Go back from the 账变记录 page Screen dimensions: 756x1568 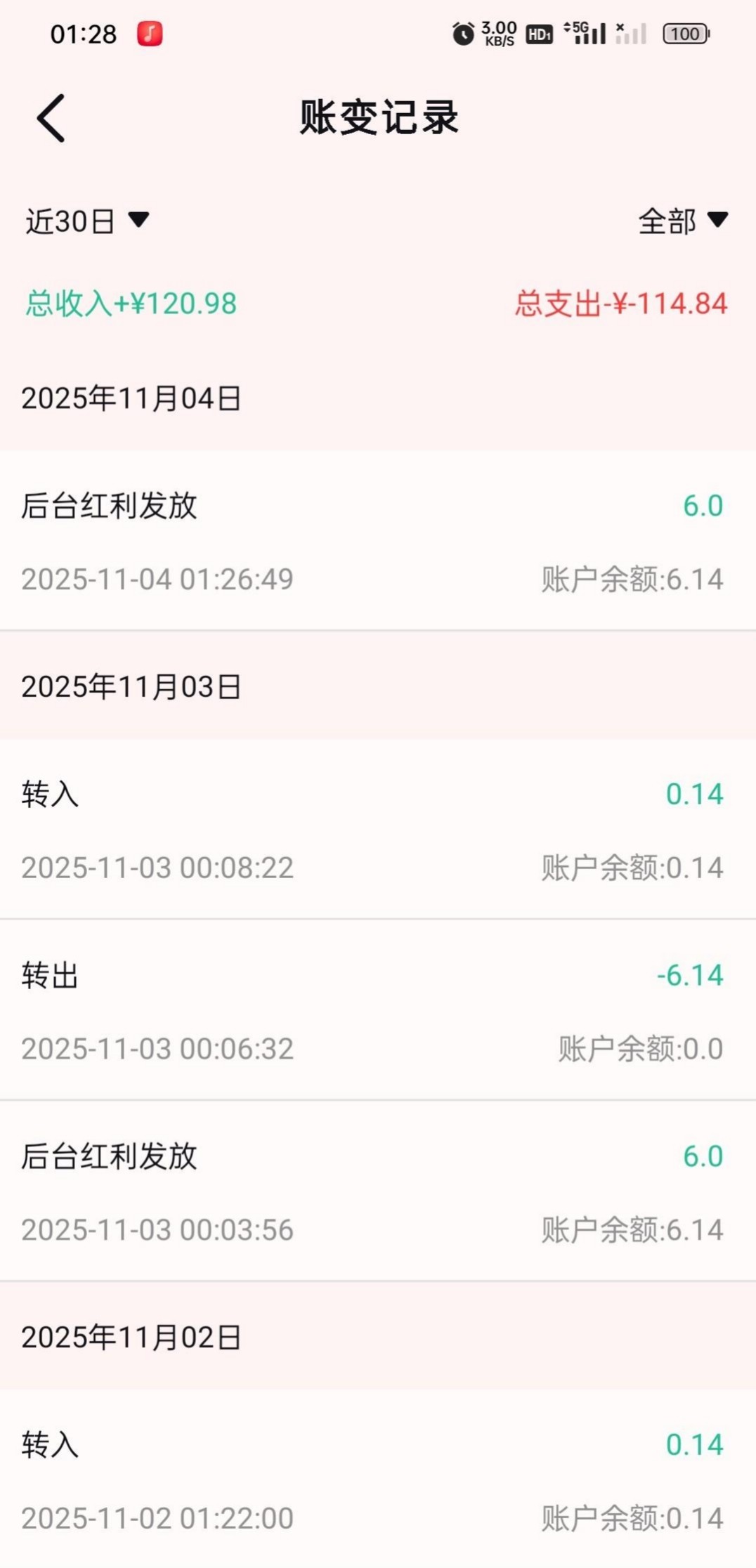pos(51,118)
